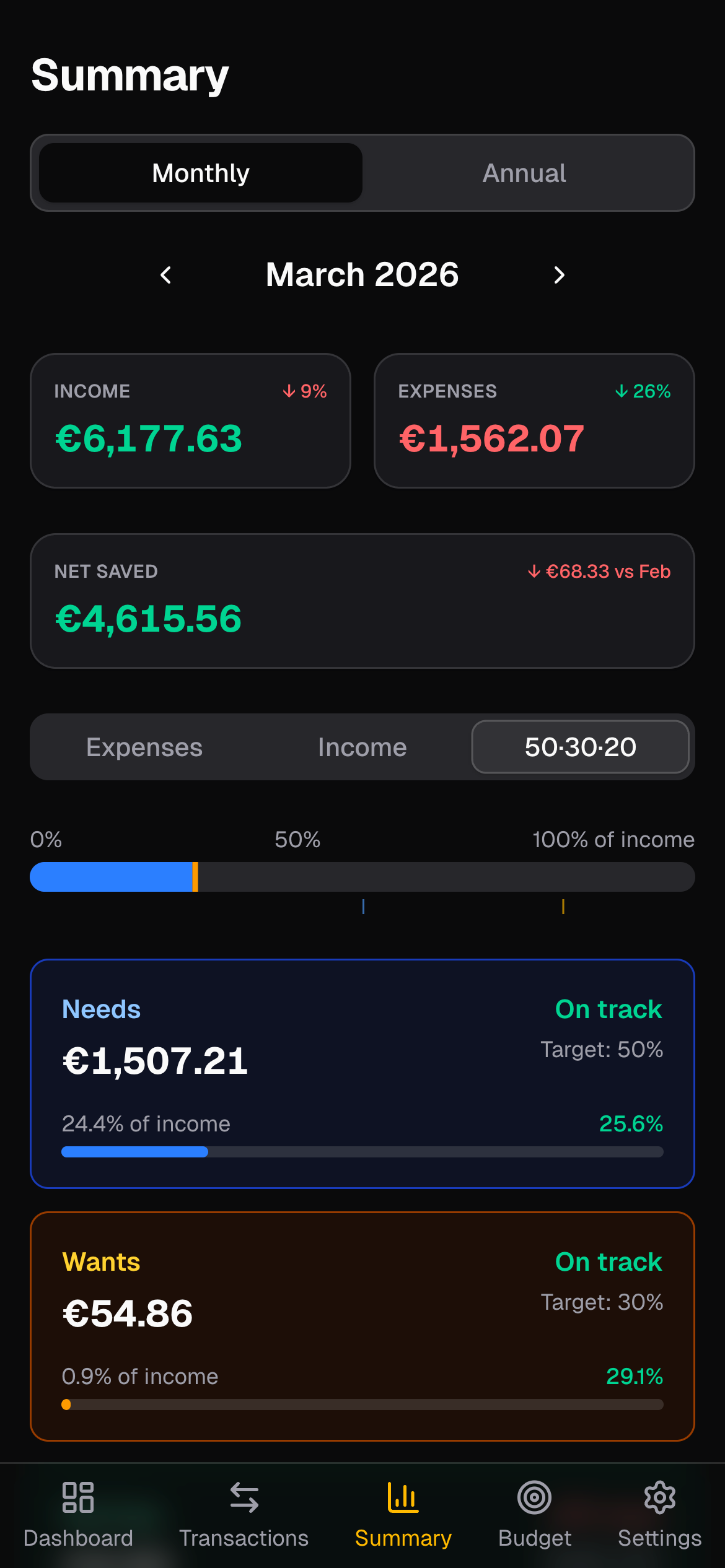Open the Dashboard screen
This screenshot has width=725, height=1568.
click(x=78, y=1517)
